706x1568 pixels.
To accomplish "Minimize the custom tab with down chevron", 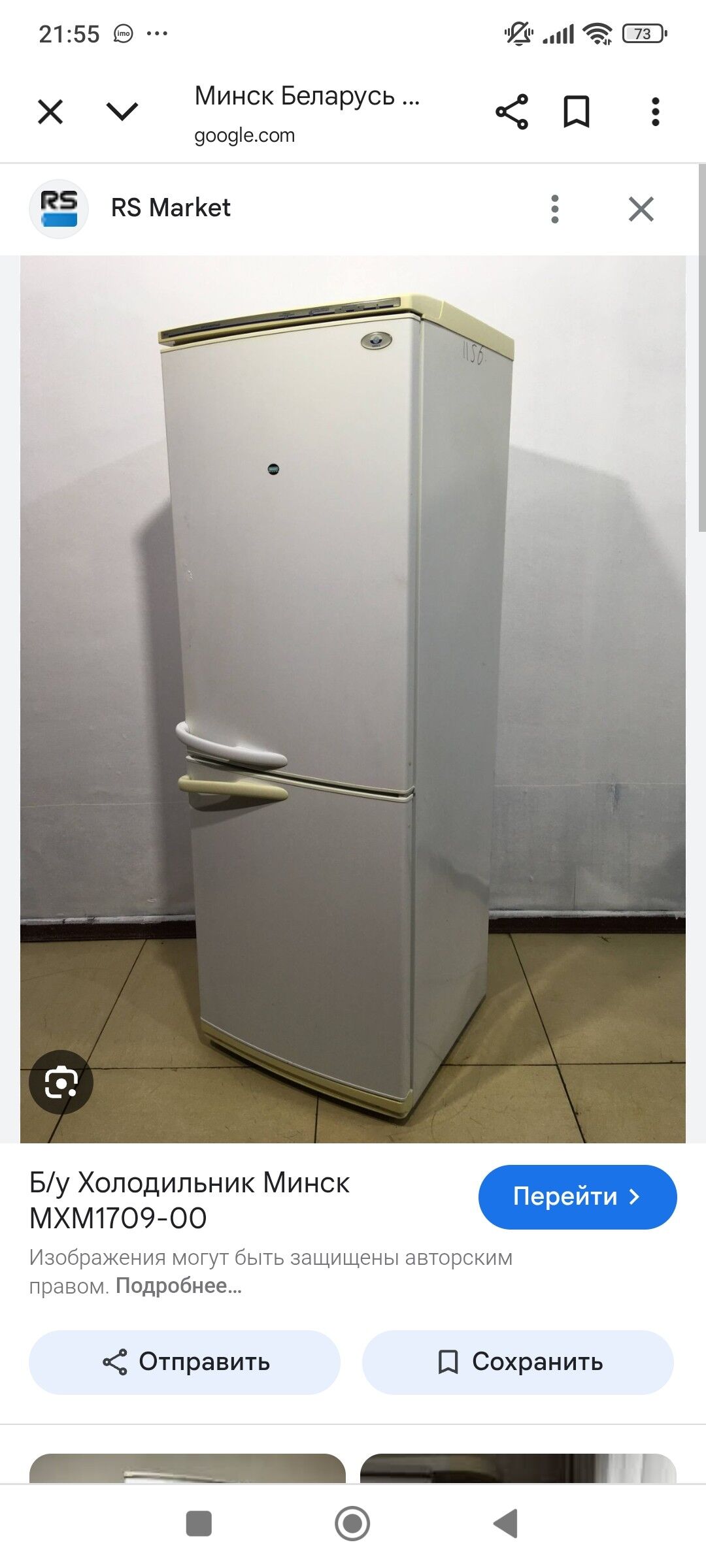I will pyautogui.click(x=122, y=112).
